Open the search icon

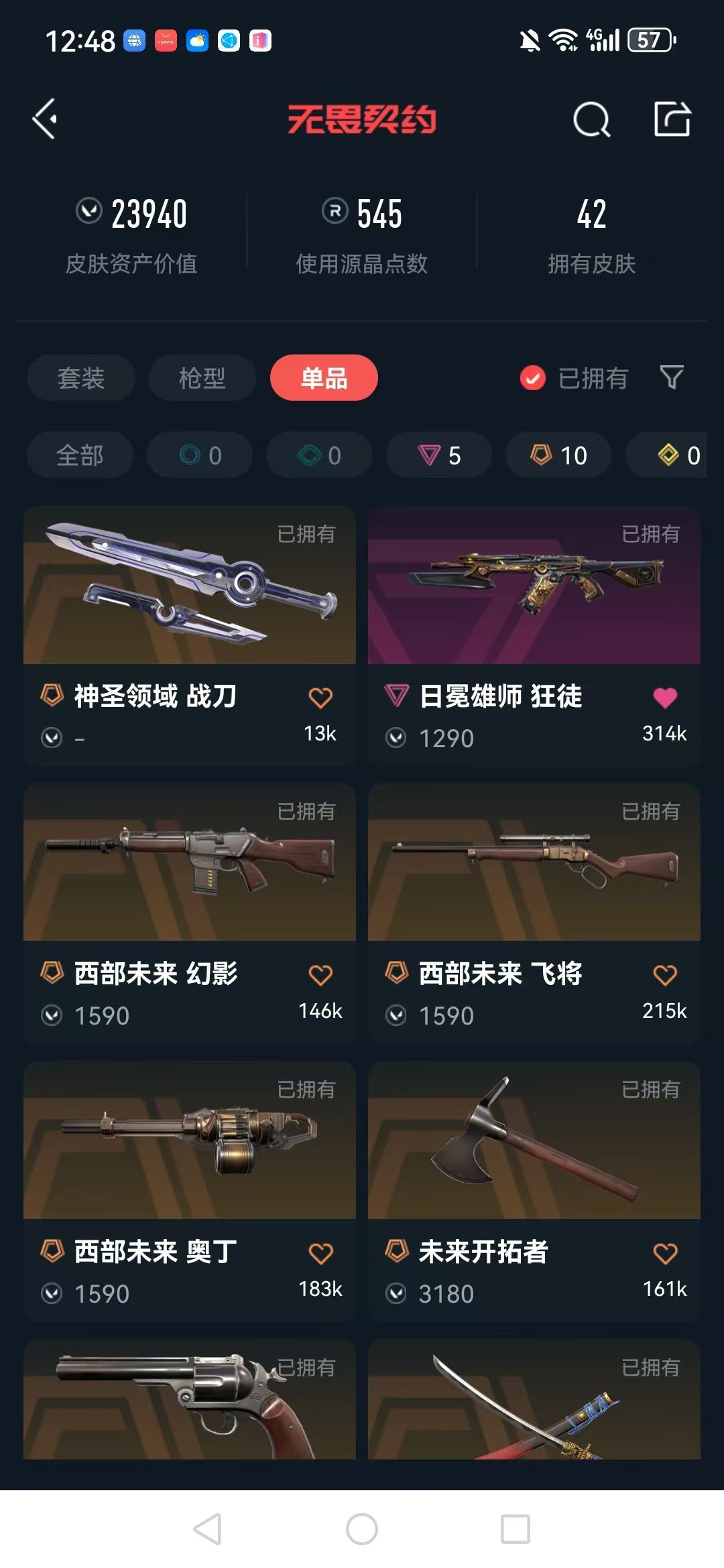click(592, 120)
